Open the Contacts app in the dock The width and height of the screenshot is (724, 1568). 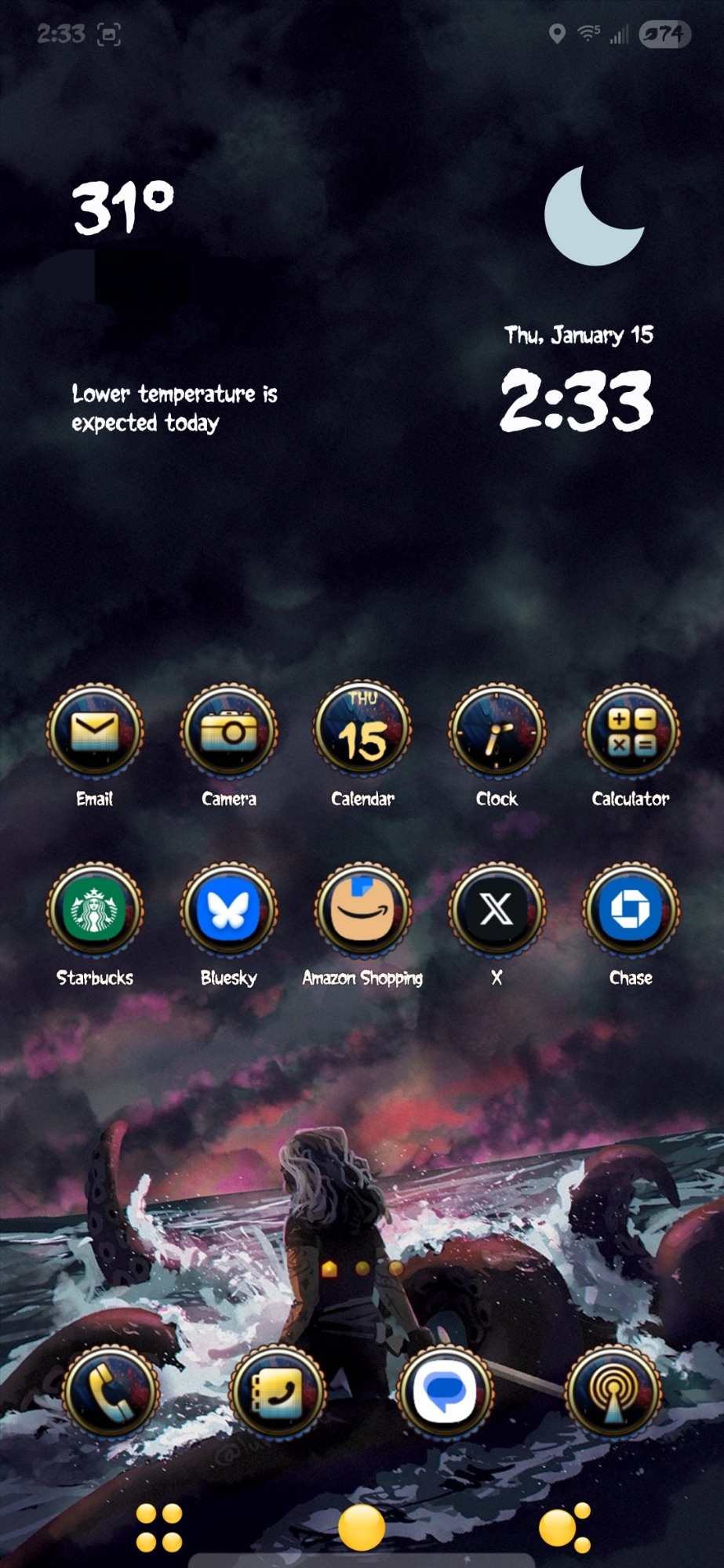pos(278,1393)
